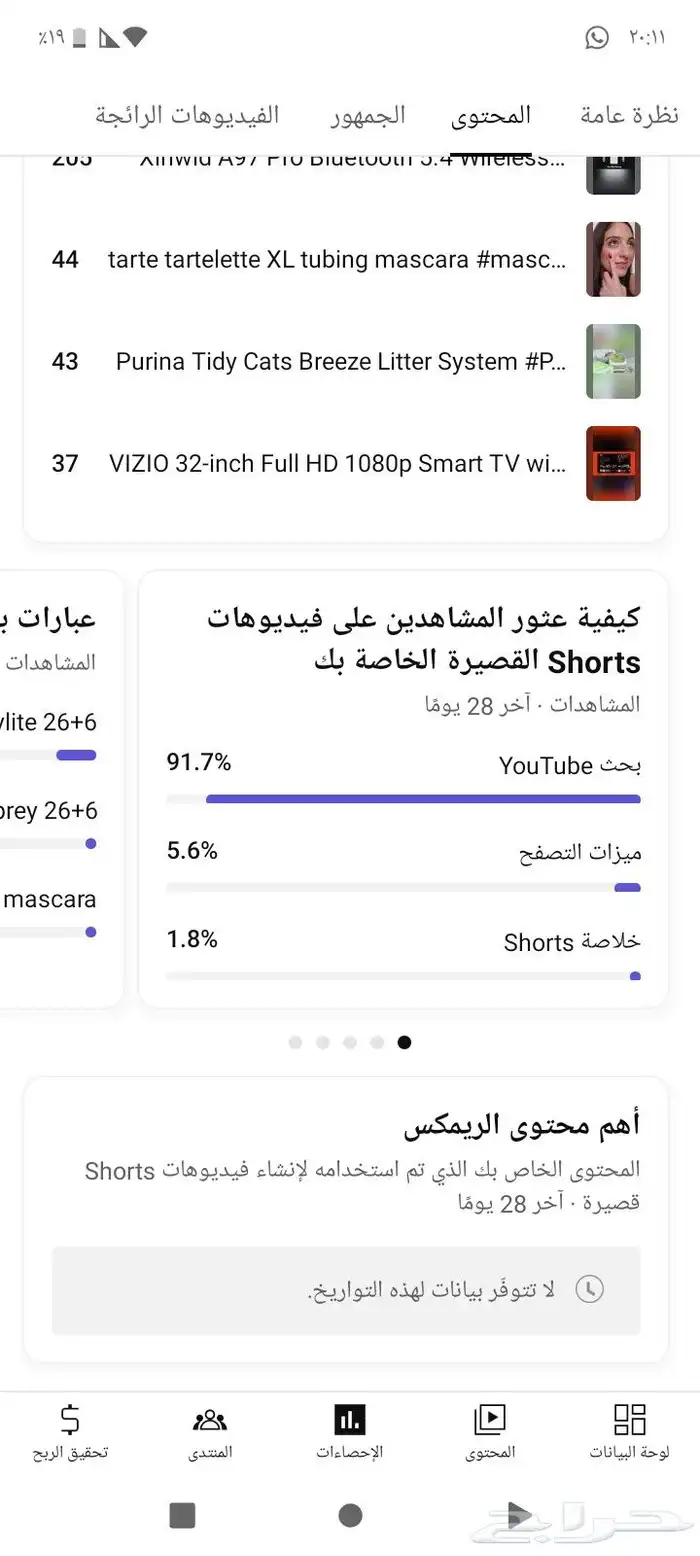This screenshot has height=1556, width=700.
Task: Go to المحتوى in bottom navigation
Action: (x=490, y=1431)
